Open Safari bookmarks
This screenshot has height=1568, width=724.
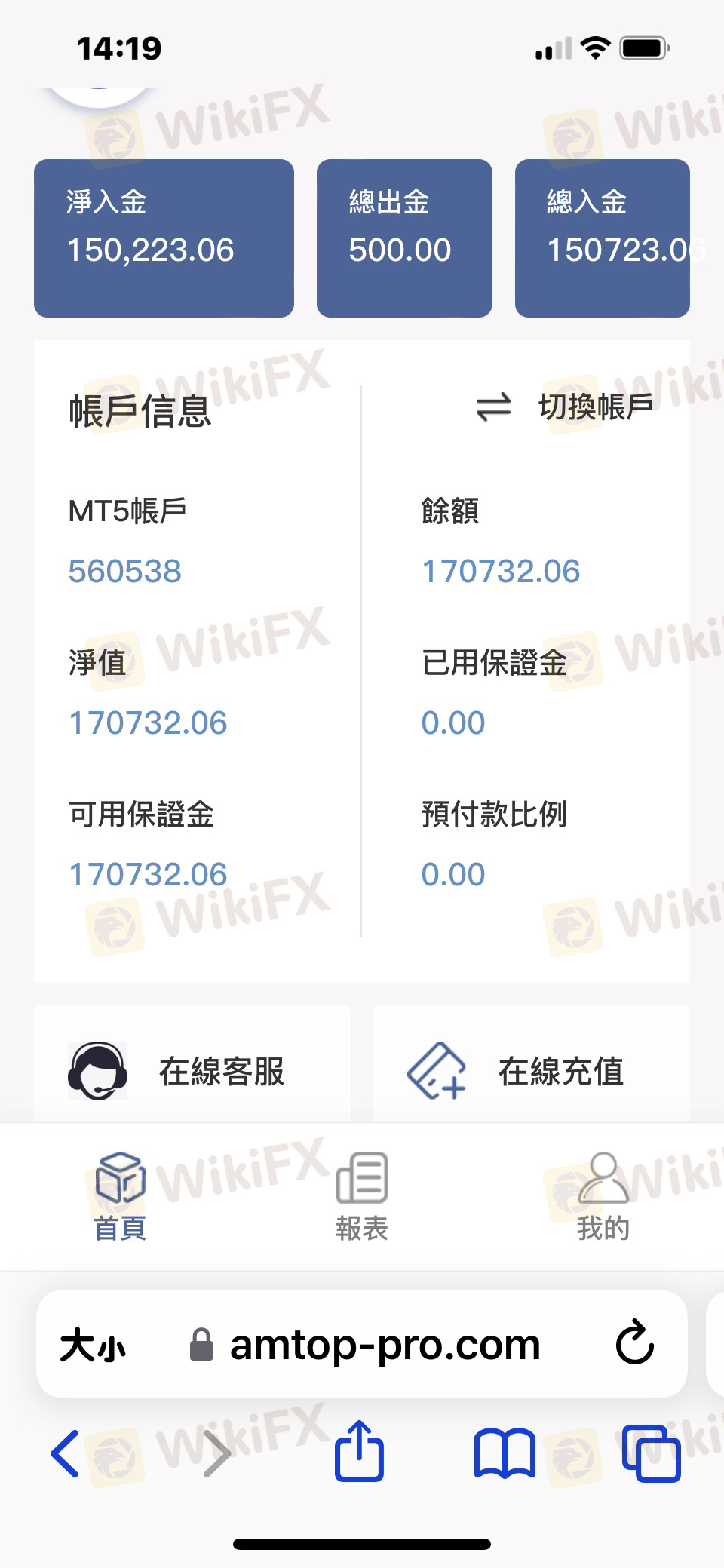(x=505, y=1453)
